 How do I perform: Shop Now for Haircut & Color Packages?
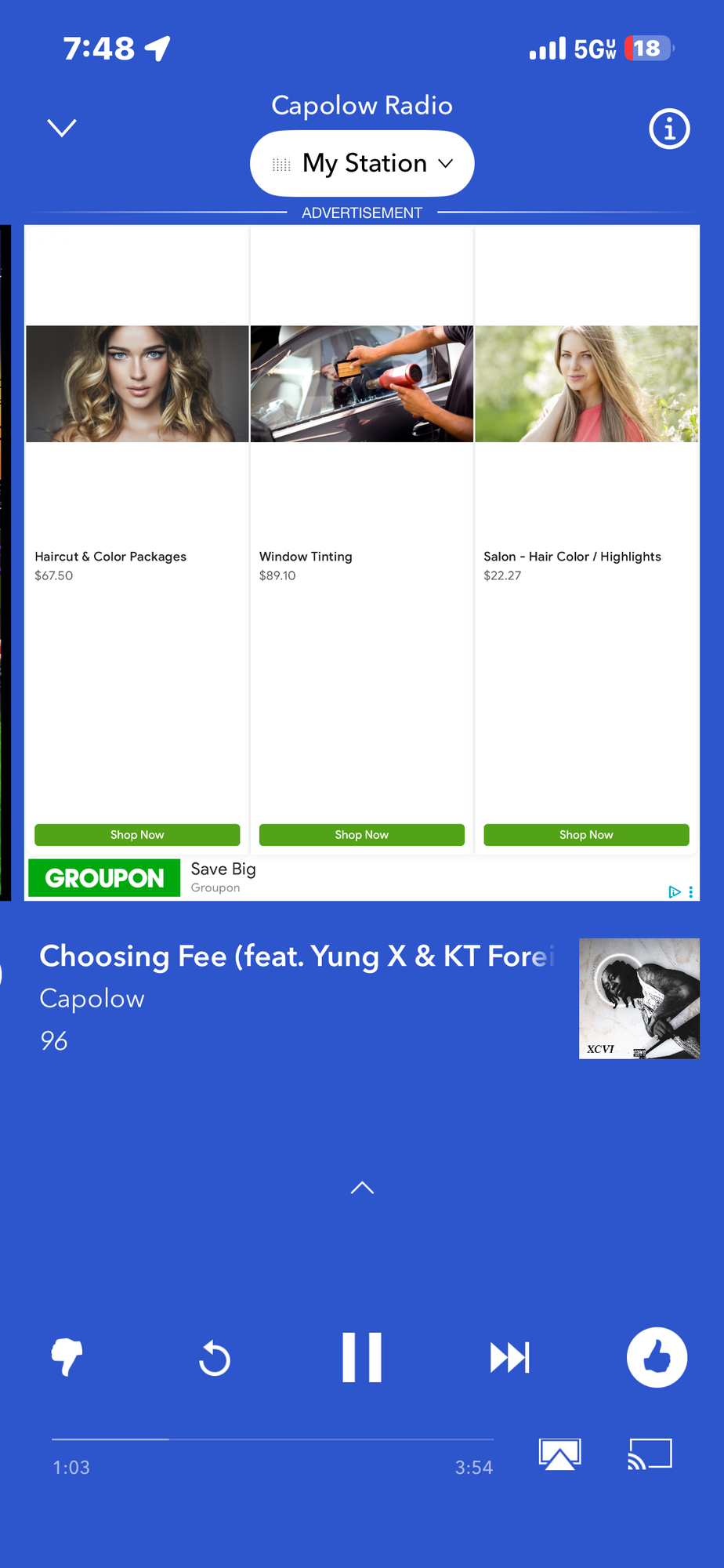point(137,835)
